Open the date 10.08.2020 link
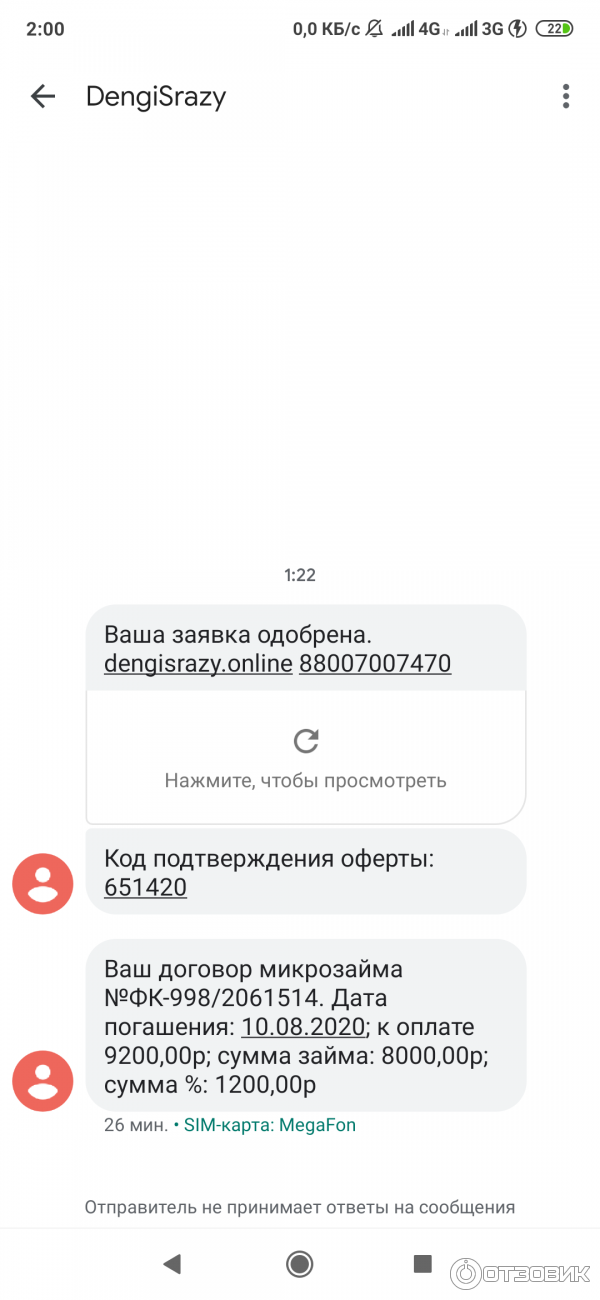The image size is (600, 1300). 303,1027
